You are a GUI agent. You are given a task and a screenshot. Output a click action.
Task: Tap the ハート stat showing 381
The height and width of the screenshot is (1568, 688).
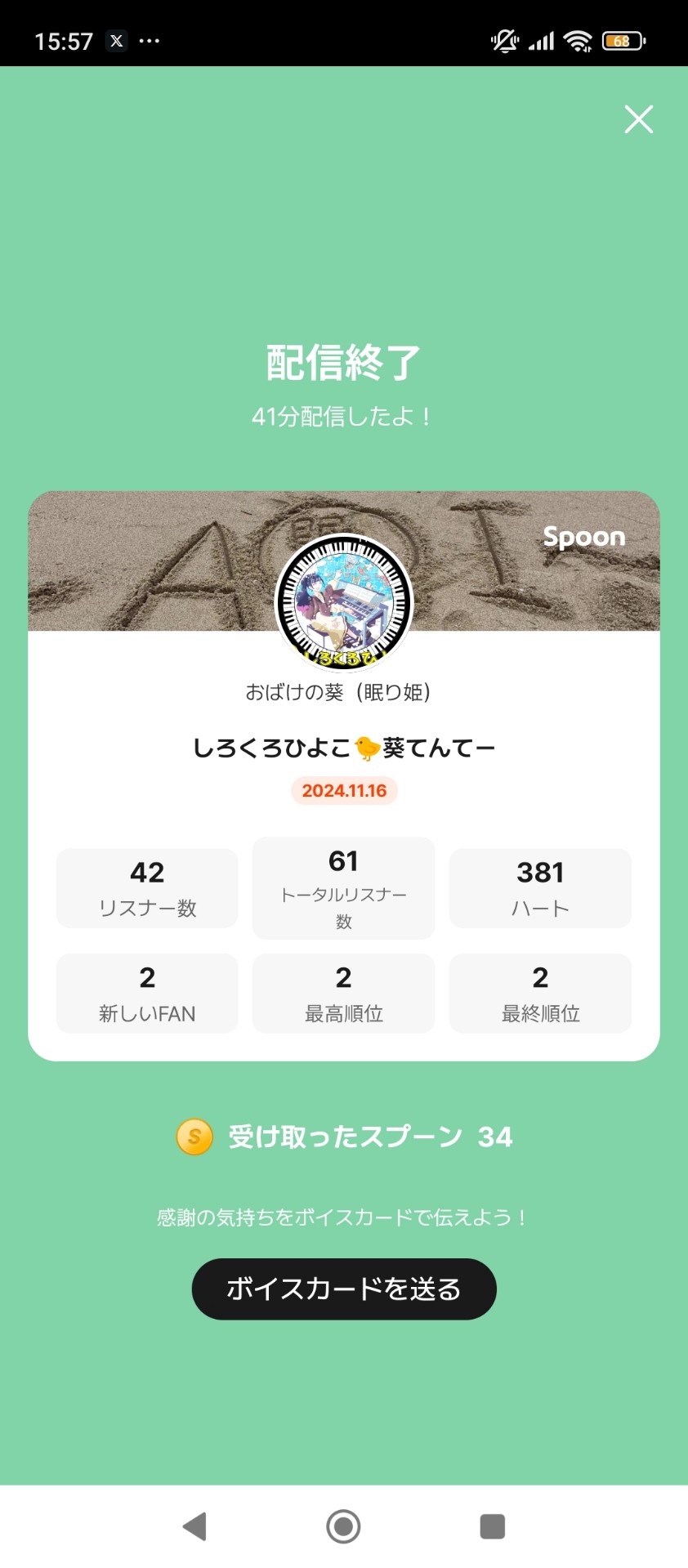pyautogui.click(x=540, y=888)
